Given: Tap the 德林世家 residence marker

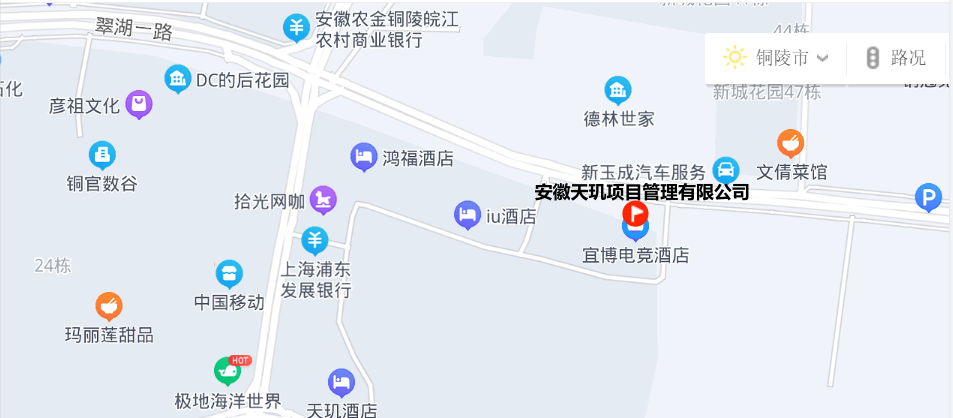Looking at the screenshot, I should click(618, 90).
